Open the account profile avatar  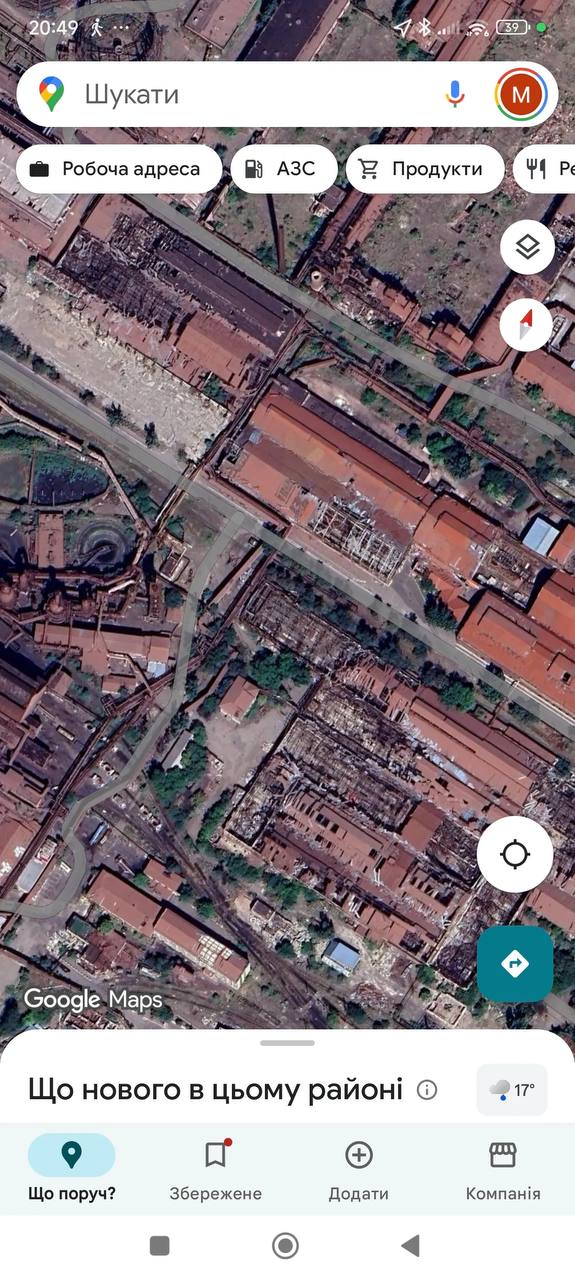tap(521, 94)
